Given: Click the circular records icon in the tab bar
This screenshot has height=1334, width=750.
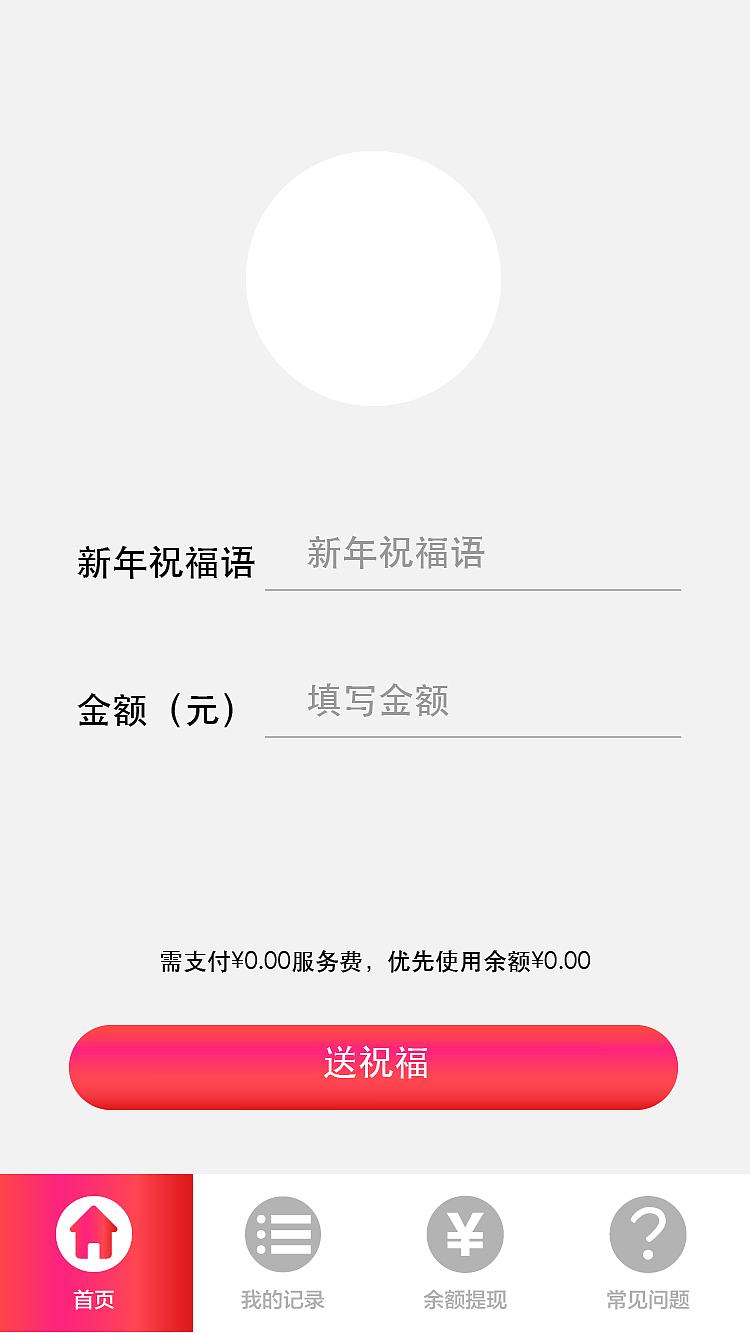Looking at the screenshot, I should pos(281,1232).
